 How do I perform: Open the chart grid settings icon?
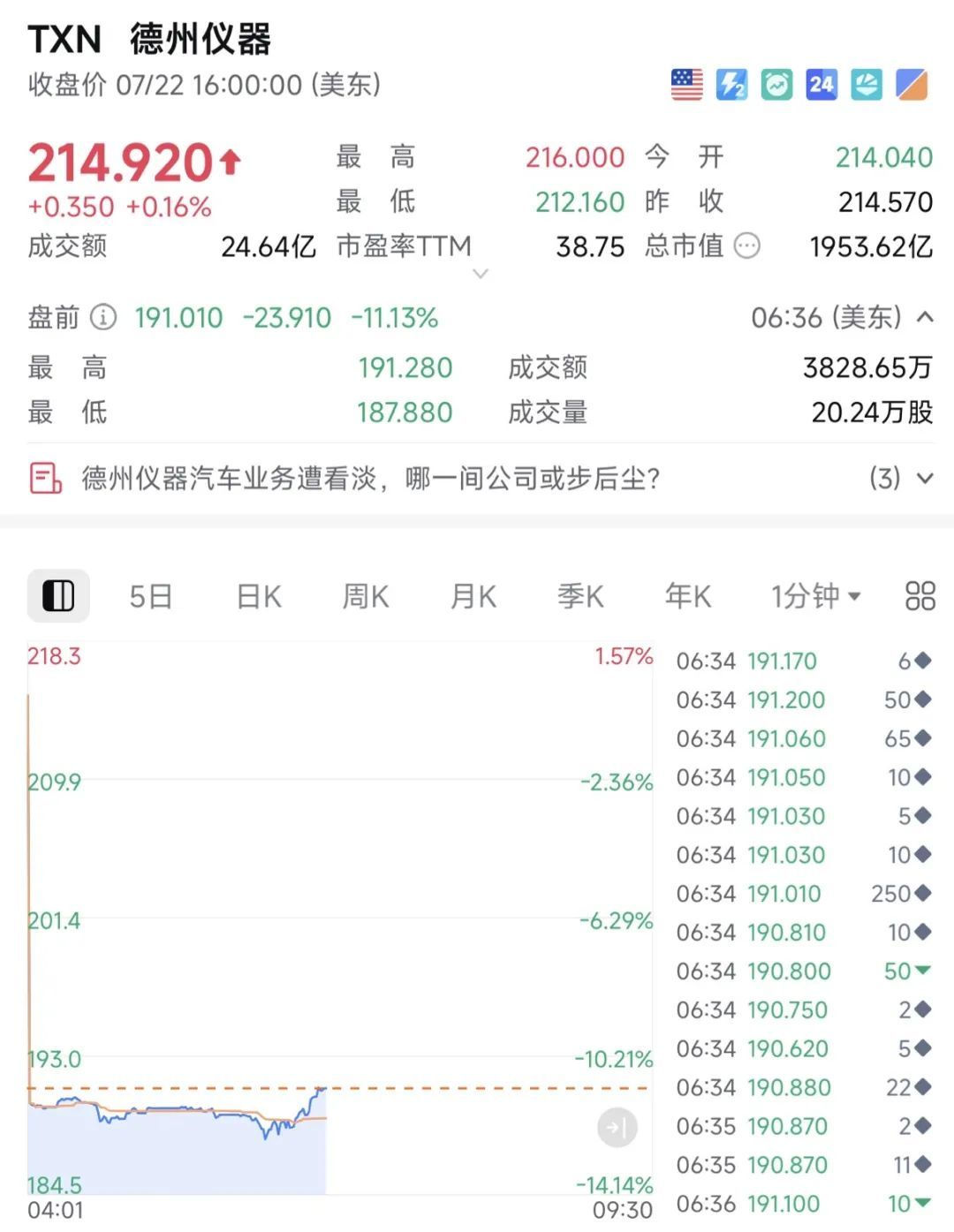(x=920, y=596)
